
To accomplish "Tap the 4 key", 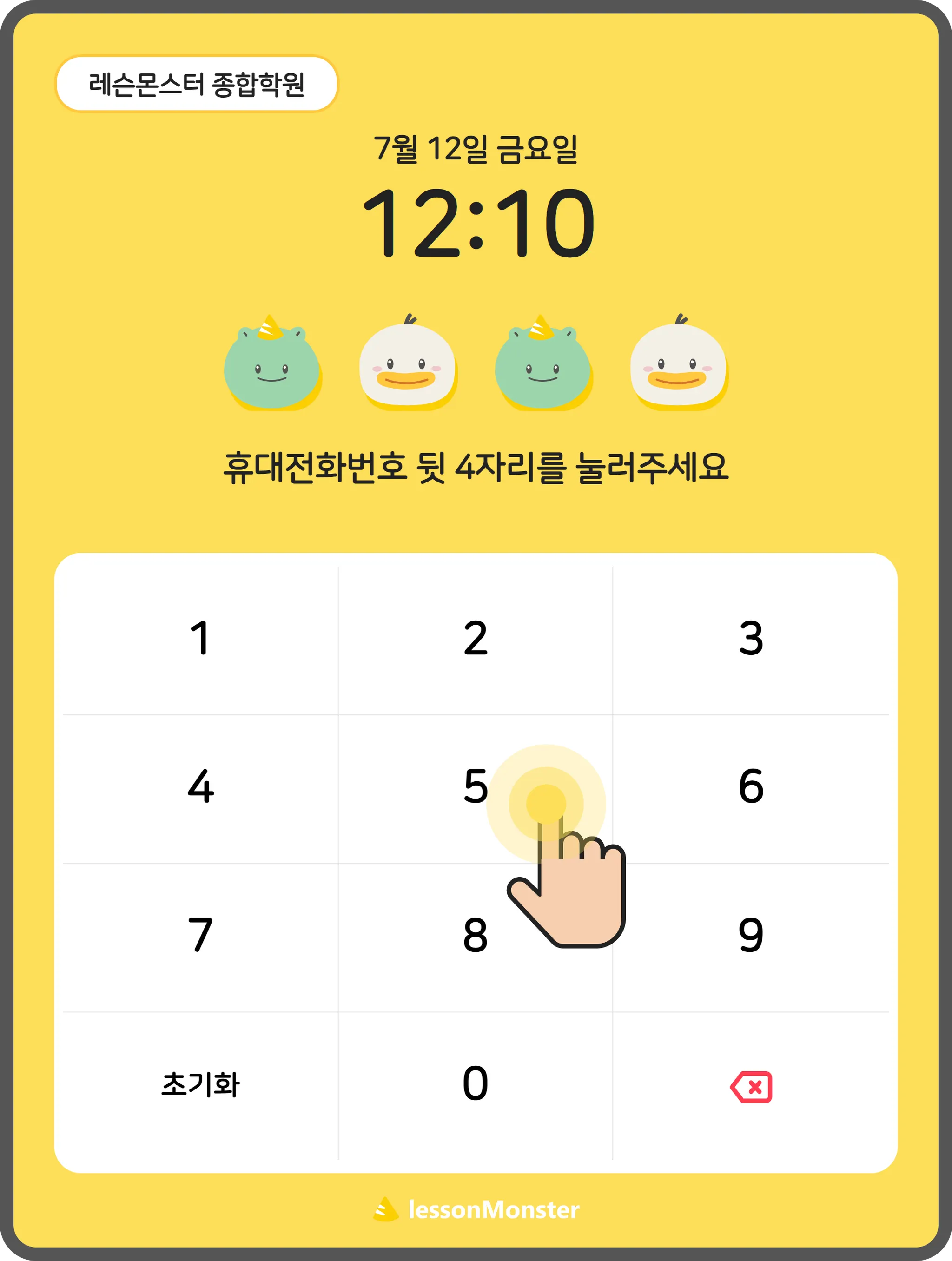I will (x=200, y=787).
